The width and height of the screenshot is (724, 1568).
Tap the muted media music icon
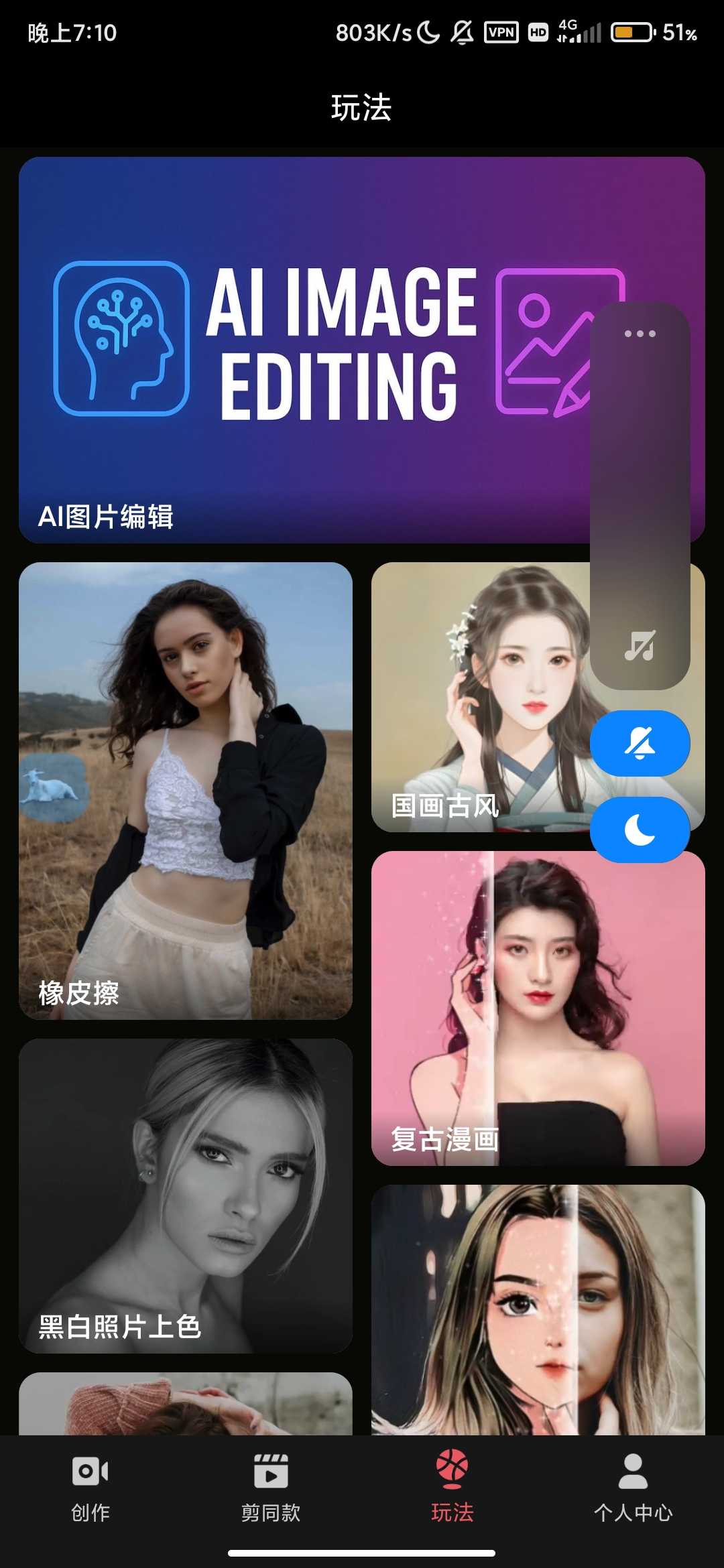point(640,646)
